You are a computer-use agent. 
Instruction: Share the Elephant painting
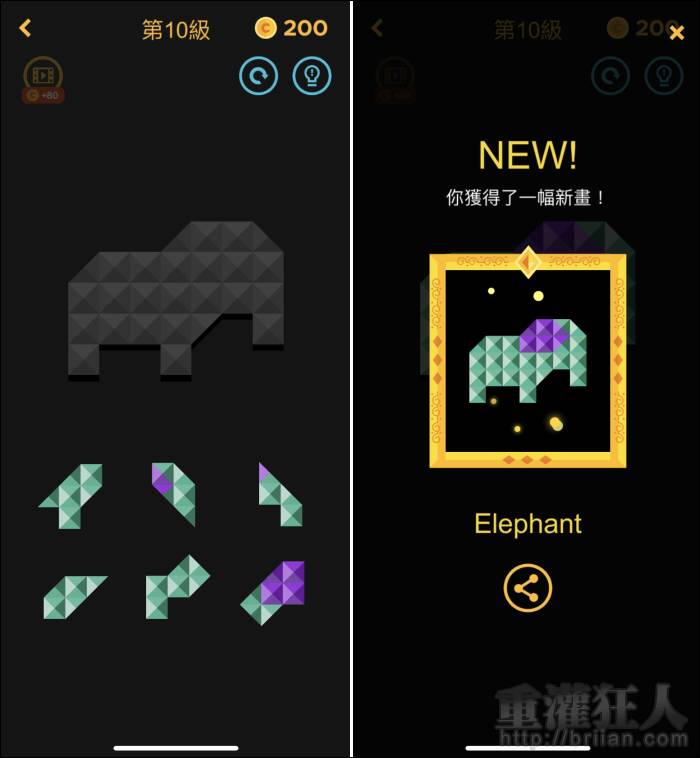click(x=528, y=588)
